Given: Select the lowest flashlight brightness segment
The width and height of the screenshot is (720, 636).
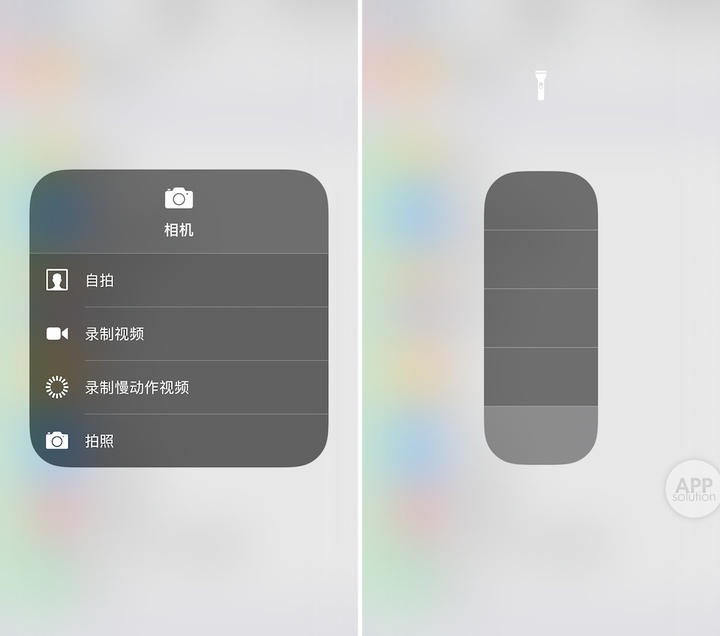Looking at the screenshot, I should 540,435.
